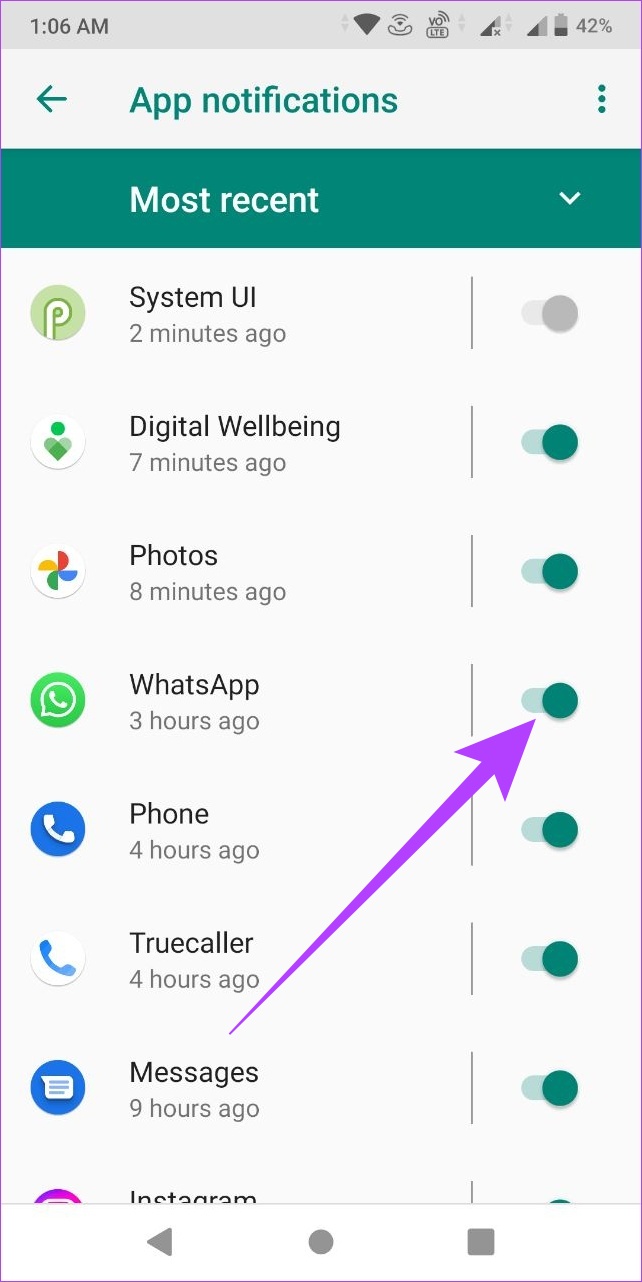The height and width of the screenshot is (1282, 642).
Task: Disable the Photos notifications switch
Action: 550,571
